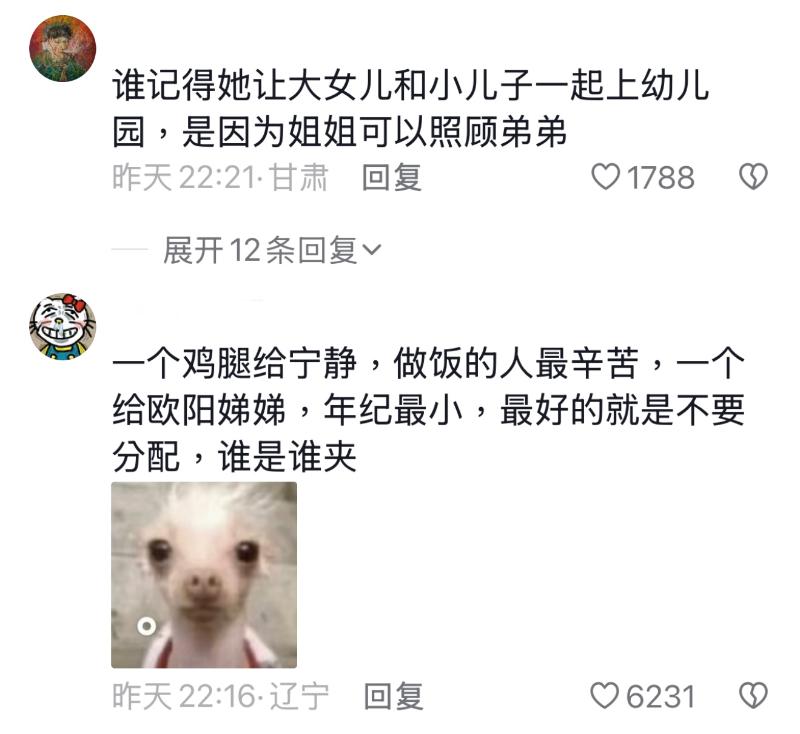The height and width of the screenshot is (734, 800).
Task: Open the avatar of the 甘肃 commenter
Action: click(x=62, y=48)
